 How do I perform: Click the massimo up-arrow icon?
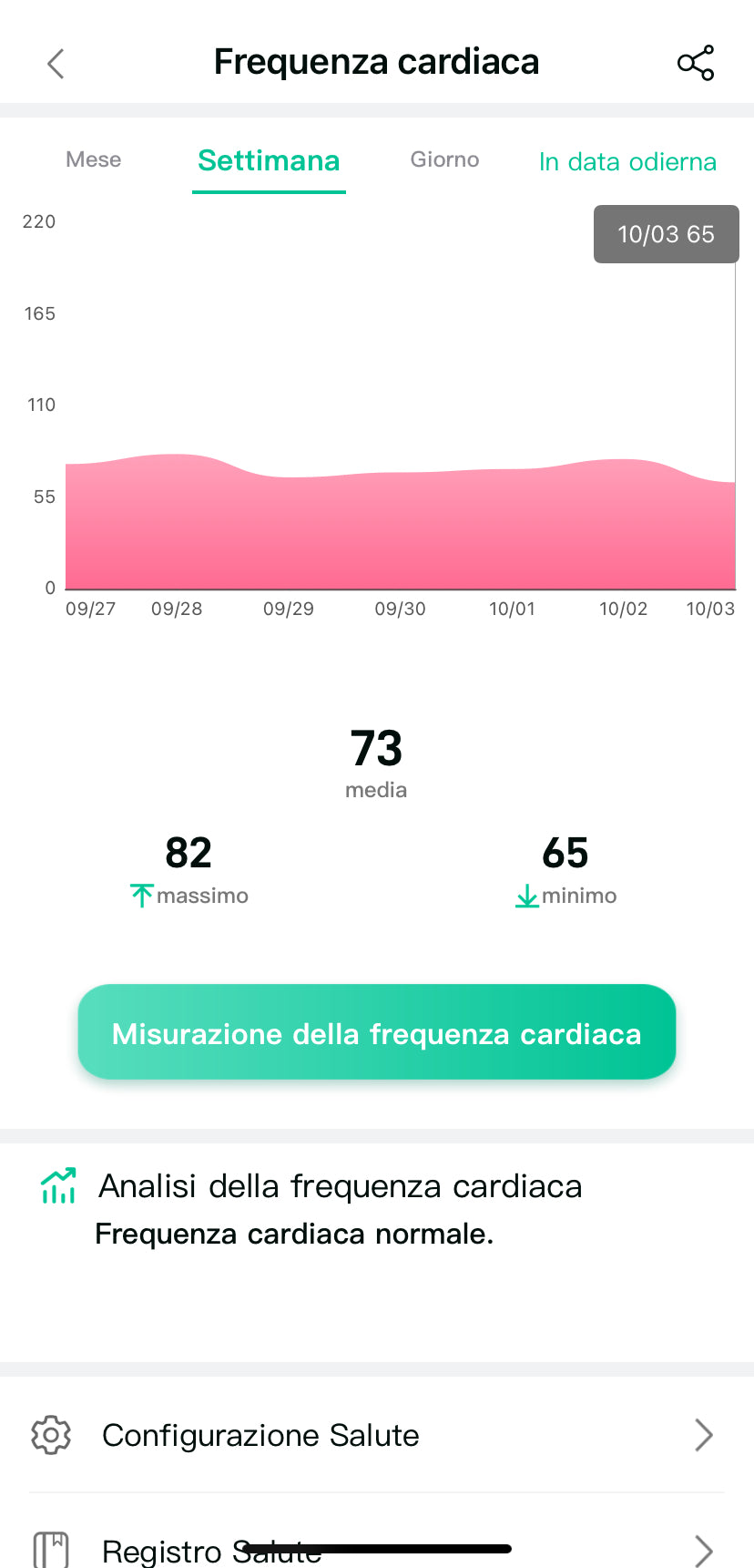coord(141,895)
